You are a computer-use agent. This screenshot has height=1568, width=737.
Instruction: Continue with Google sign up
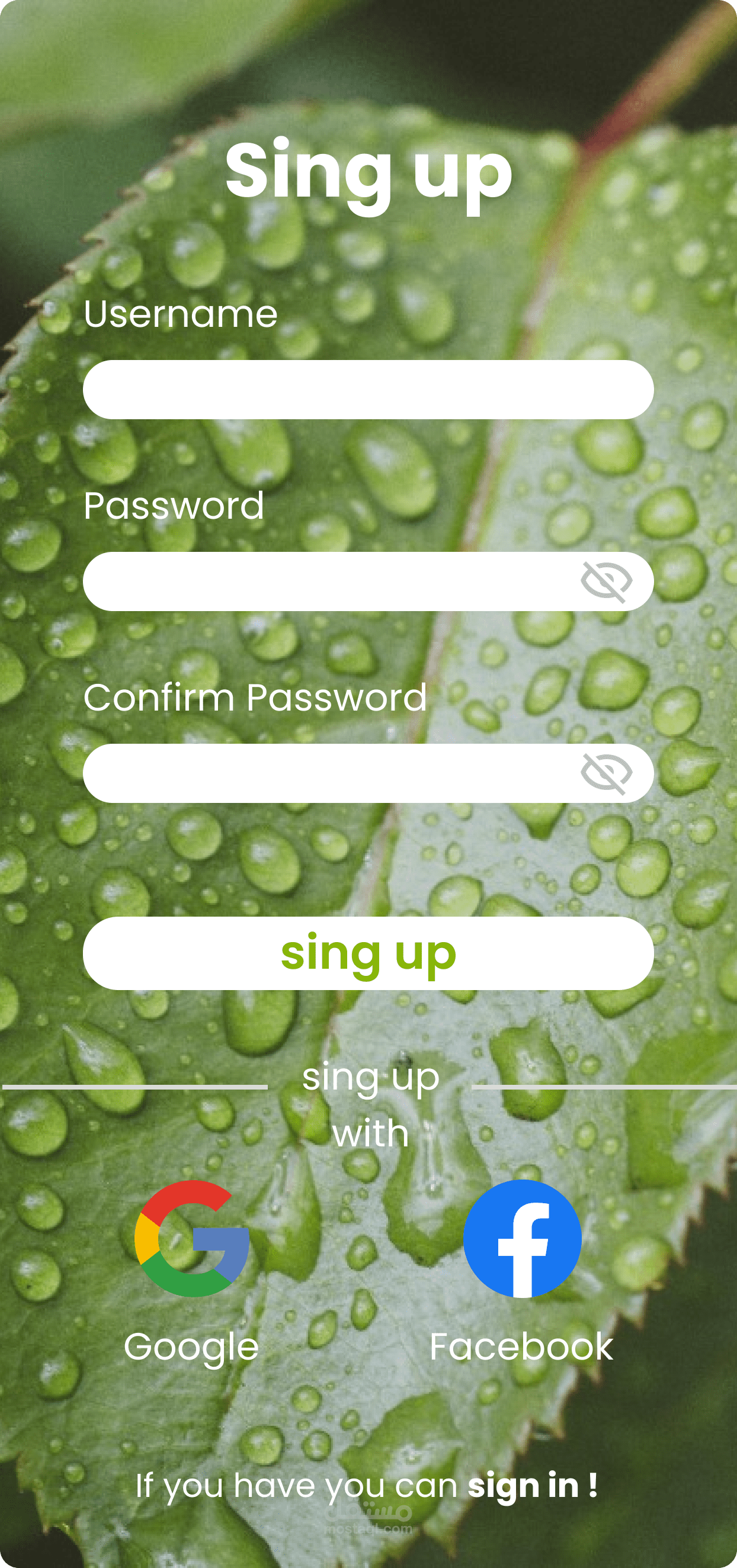pos(192,1239)
